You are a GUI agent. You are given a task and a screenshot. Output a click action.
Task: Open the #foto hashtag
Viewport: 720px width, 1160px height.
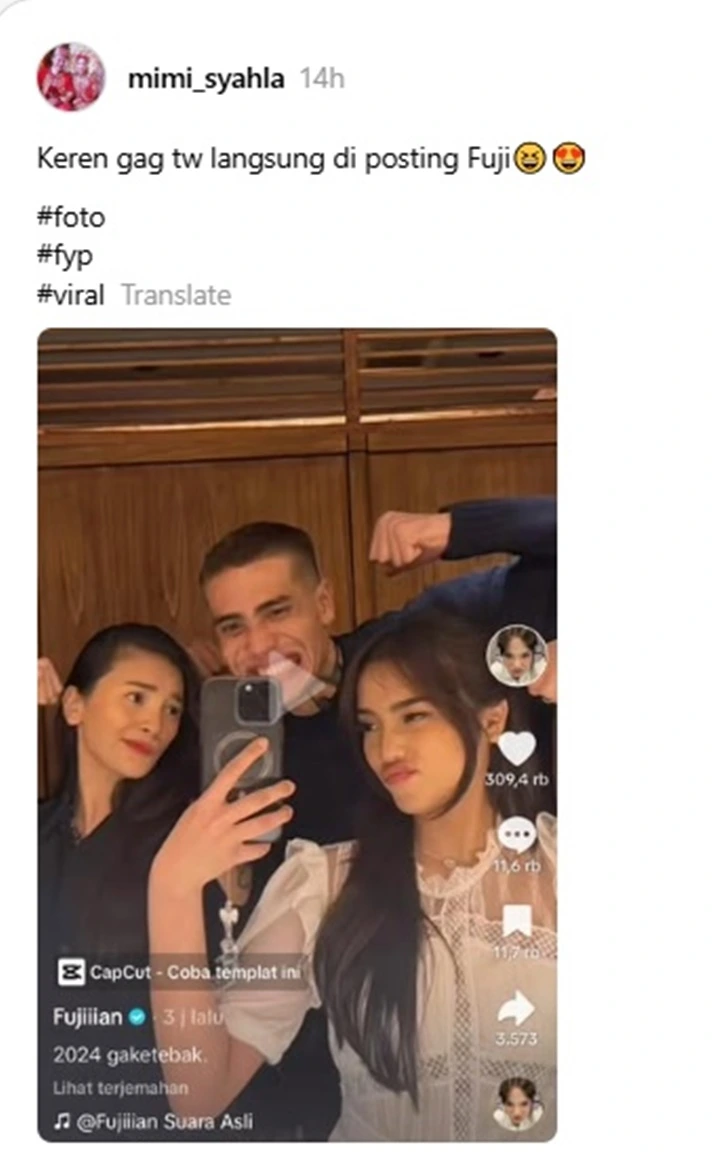click(x=70, y=217)
